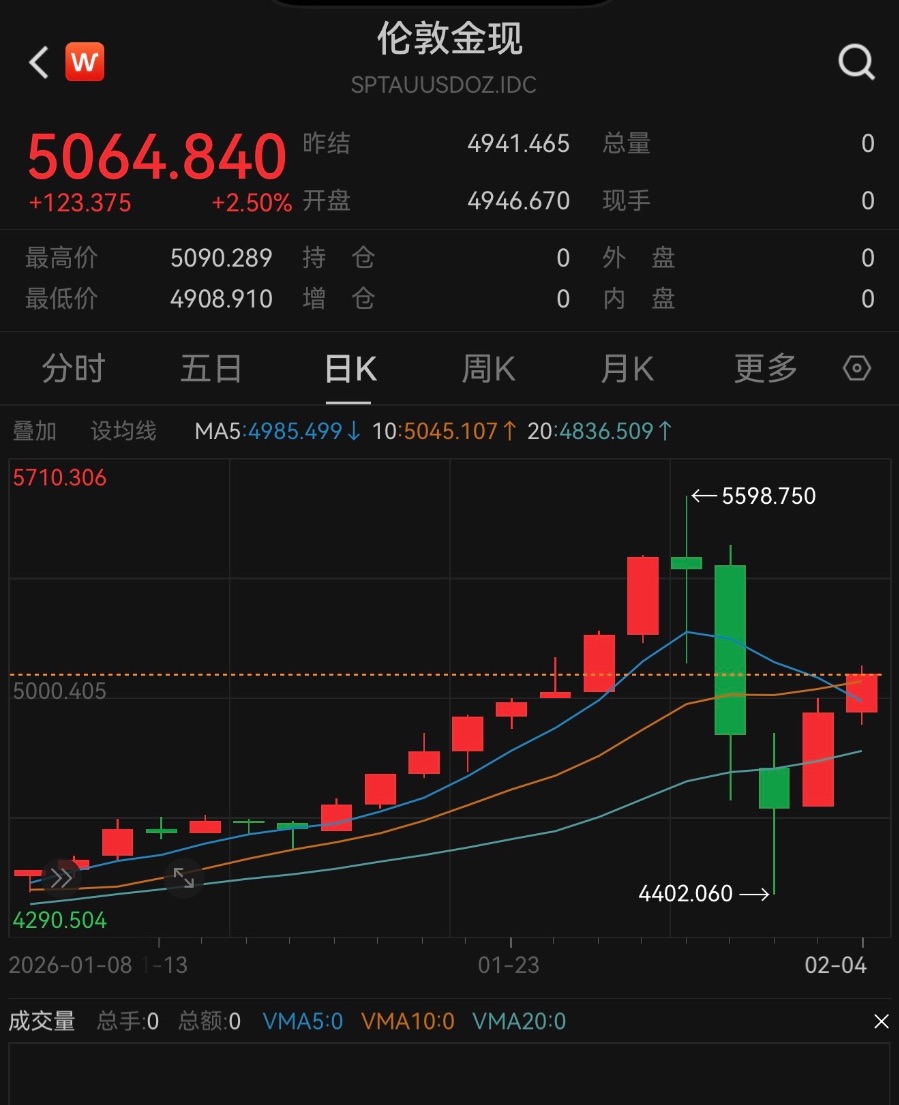
Task: Switch to the 周K tab
Action: tap(487, 368)
